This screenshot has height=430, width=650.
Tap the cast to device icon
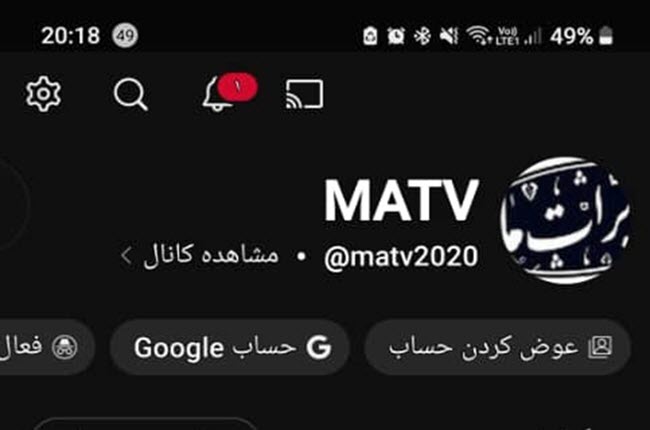pos(304,94)
